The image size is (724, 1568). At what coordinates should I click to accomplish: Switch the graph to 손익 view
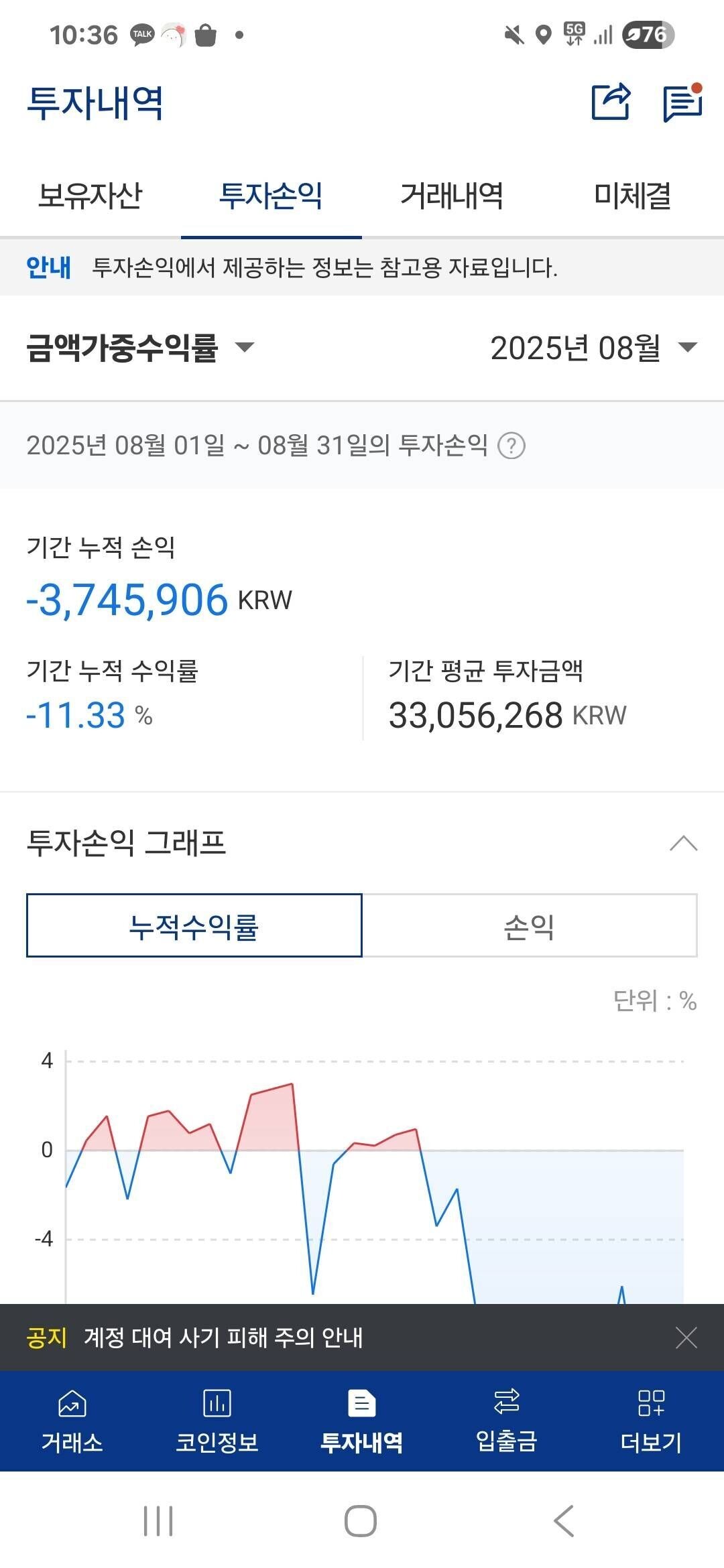pos(530,926)
